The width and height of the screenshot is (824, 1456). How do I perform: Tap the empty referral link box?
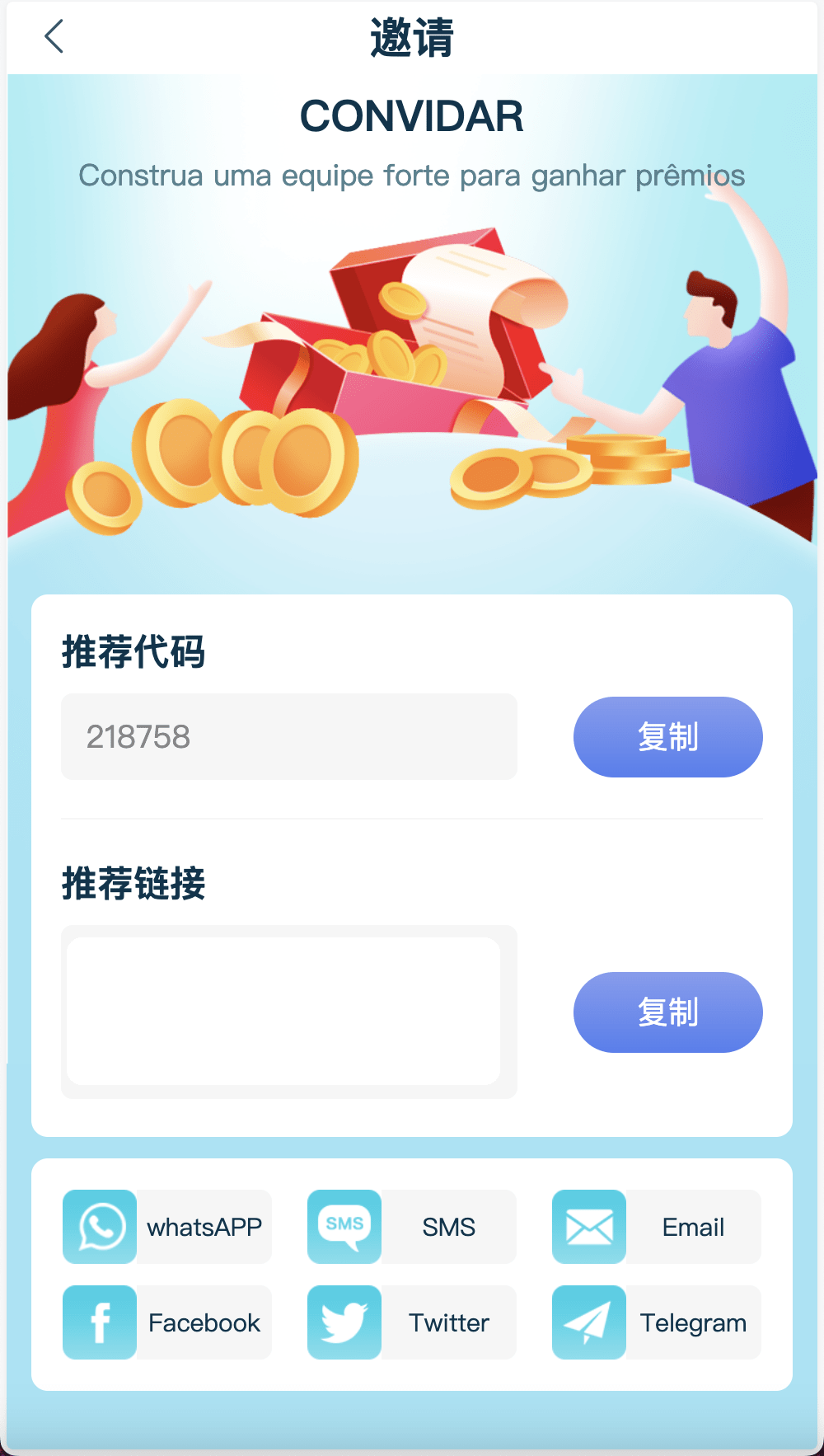[x=283, y=1011]
